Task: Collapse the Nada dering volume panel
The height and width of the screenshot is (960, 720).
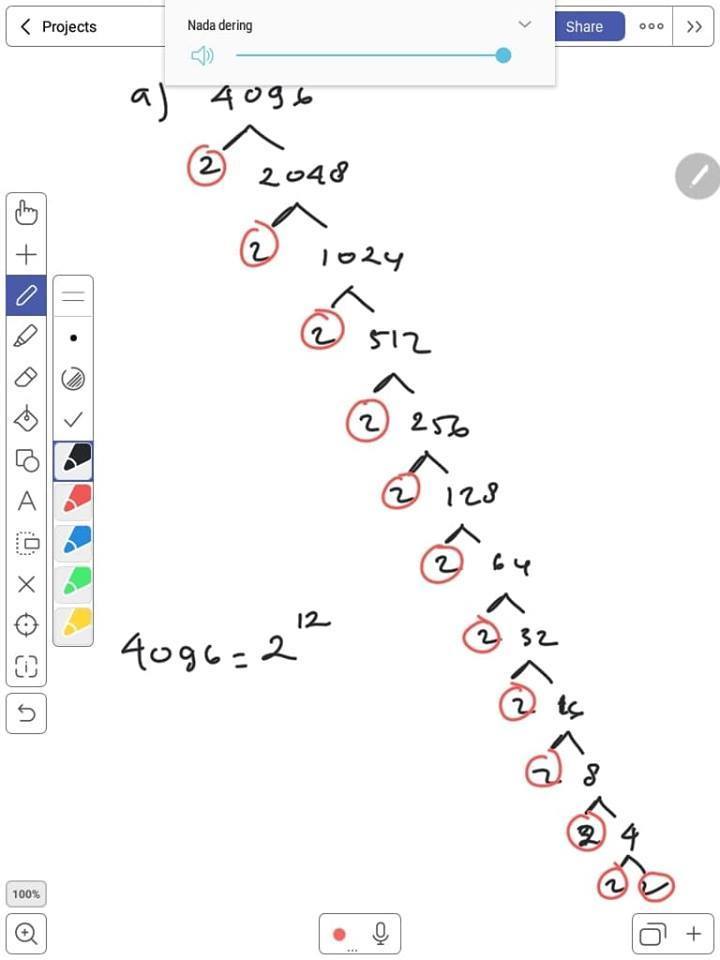Action: pyautogui.click(x=525, y=24)
